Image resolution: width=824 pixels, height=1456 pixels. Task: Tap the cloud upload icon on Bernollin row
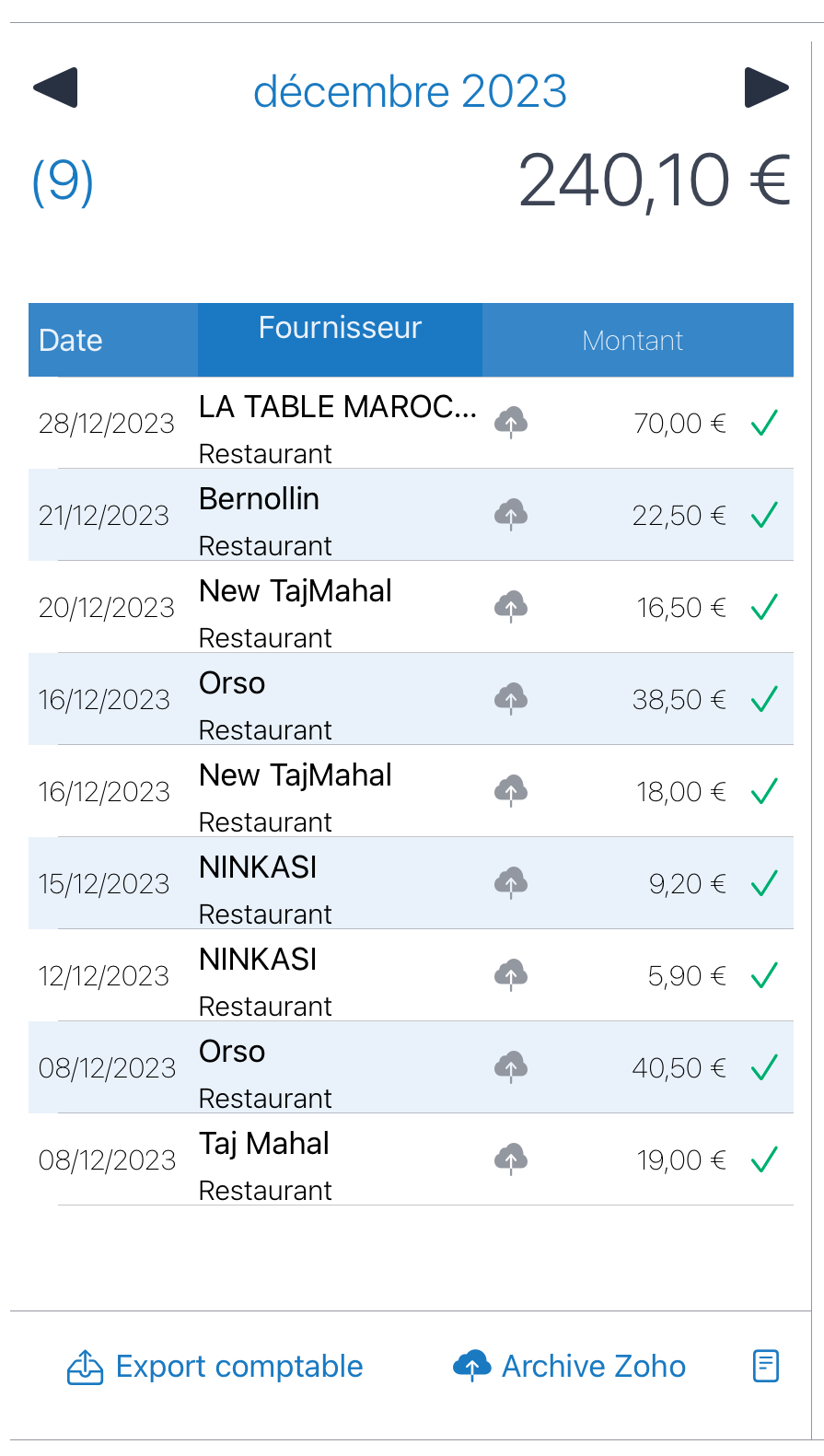click(x=511, y=515)
